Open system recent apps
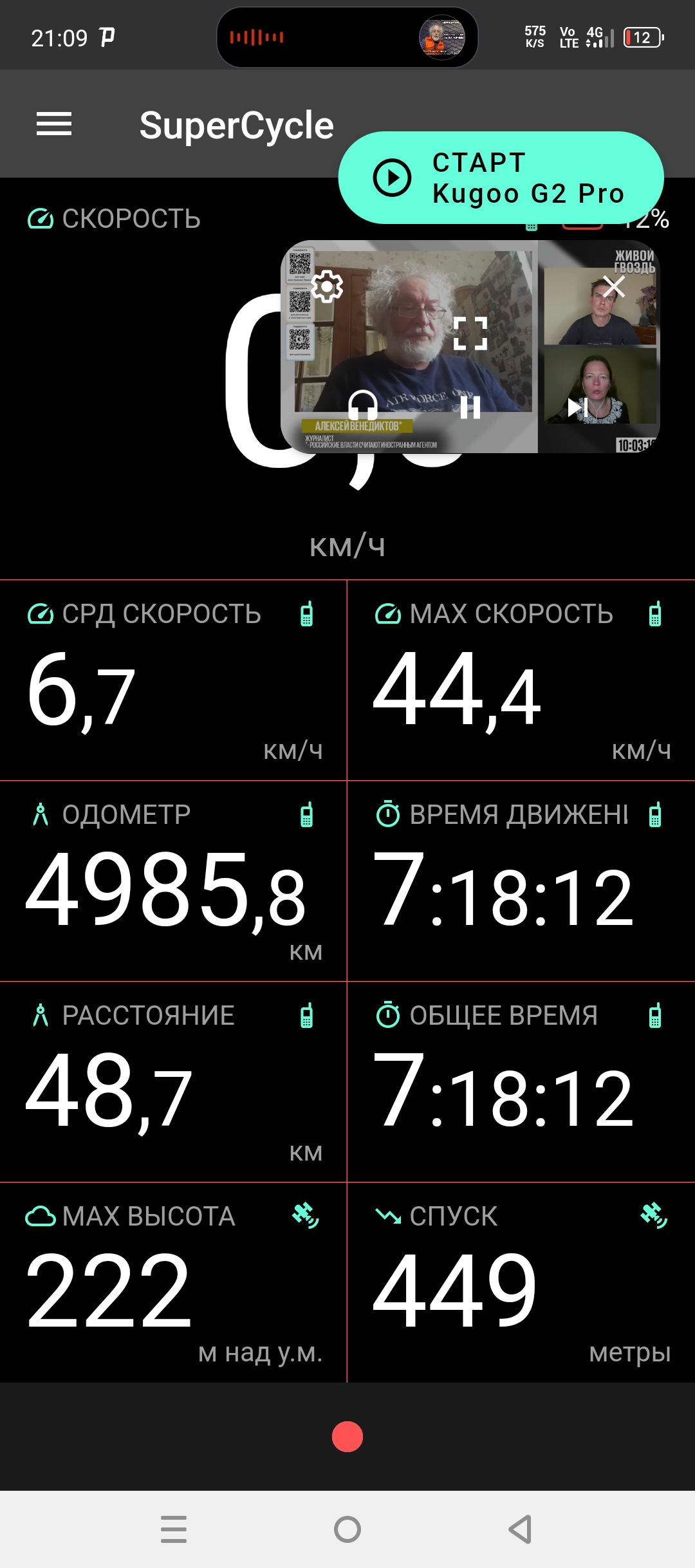The image size is (695, 1568). [x=174, y=1529]
